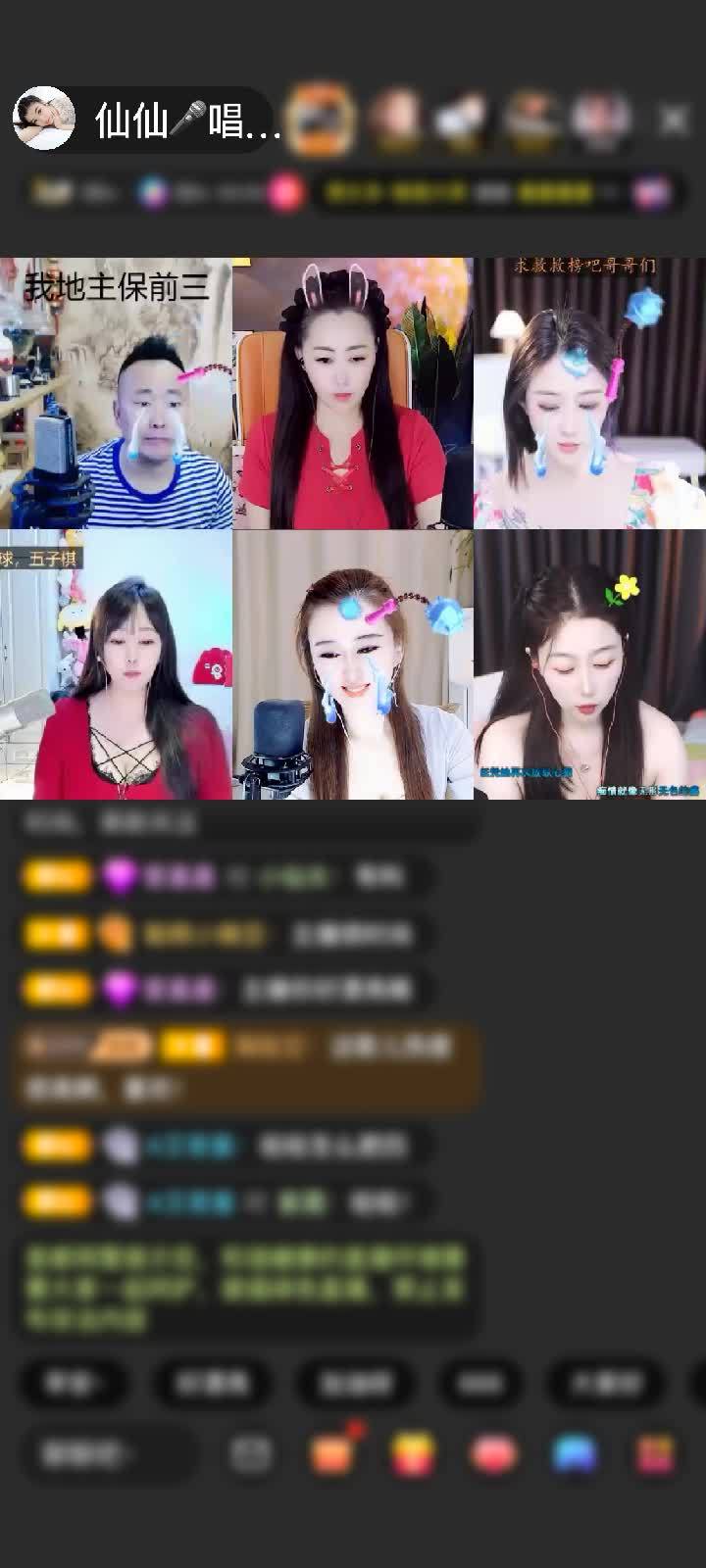
Task: Tap the man in striped shirt video tile
Action: point(116,394)
